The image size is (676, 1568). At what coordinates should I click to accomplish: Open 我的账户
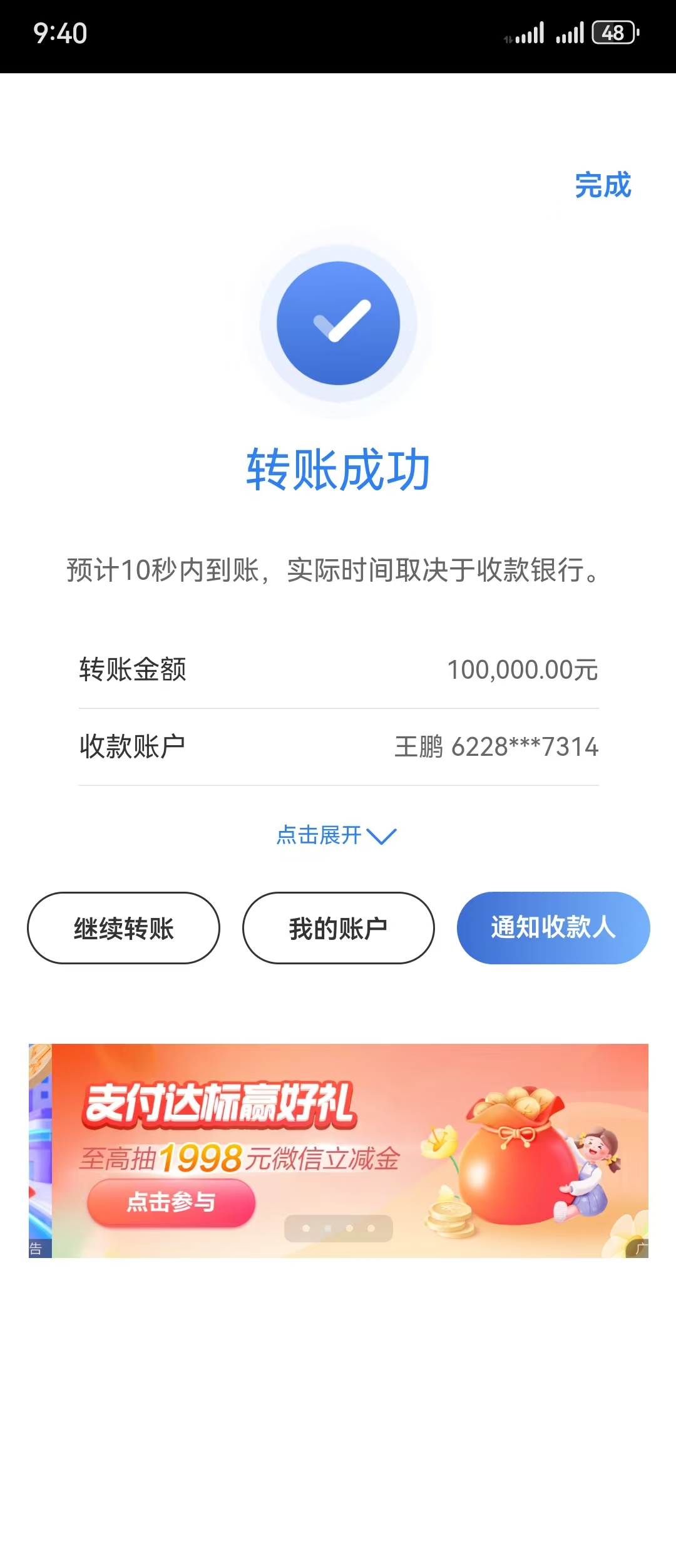point(338,928)
